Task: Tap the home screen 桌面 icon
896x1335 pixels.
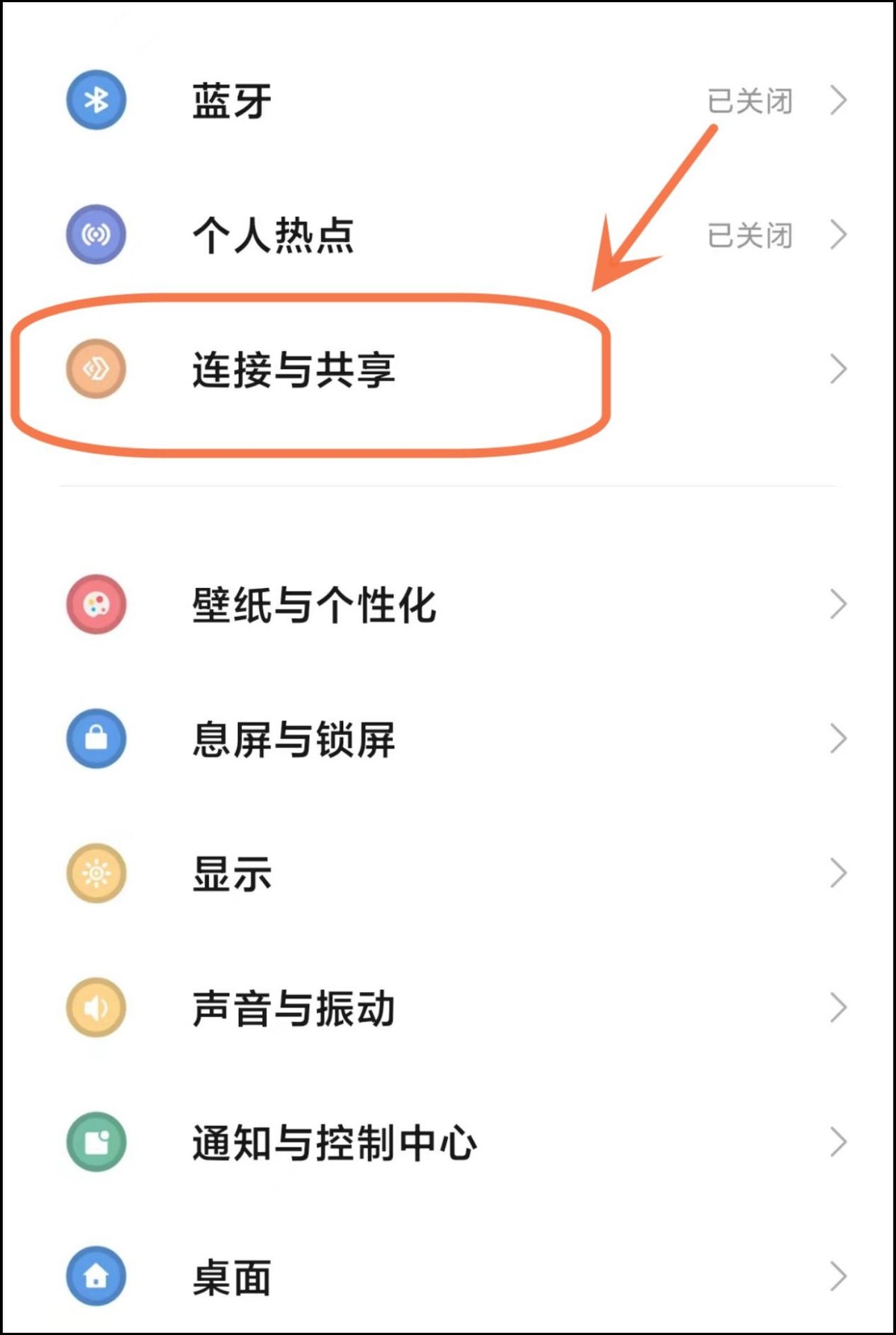Action: pos(96,1274)
